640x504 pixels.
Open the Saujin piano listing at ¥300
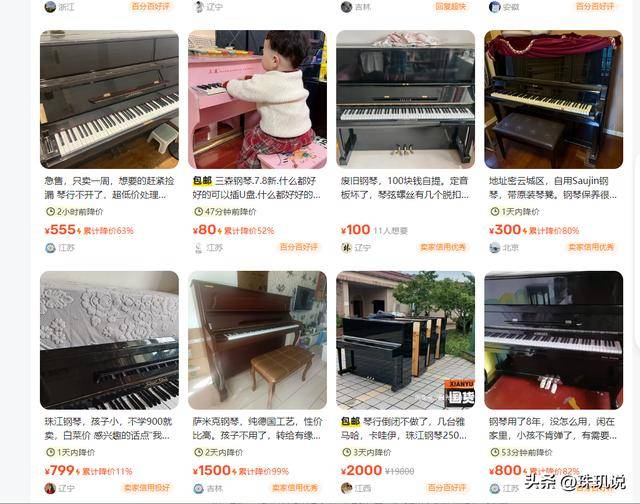click(x=553, y=100)
